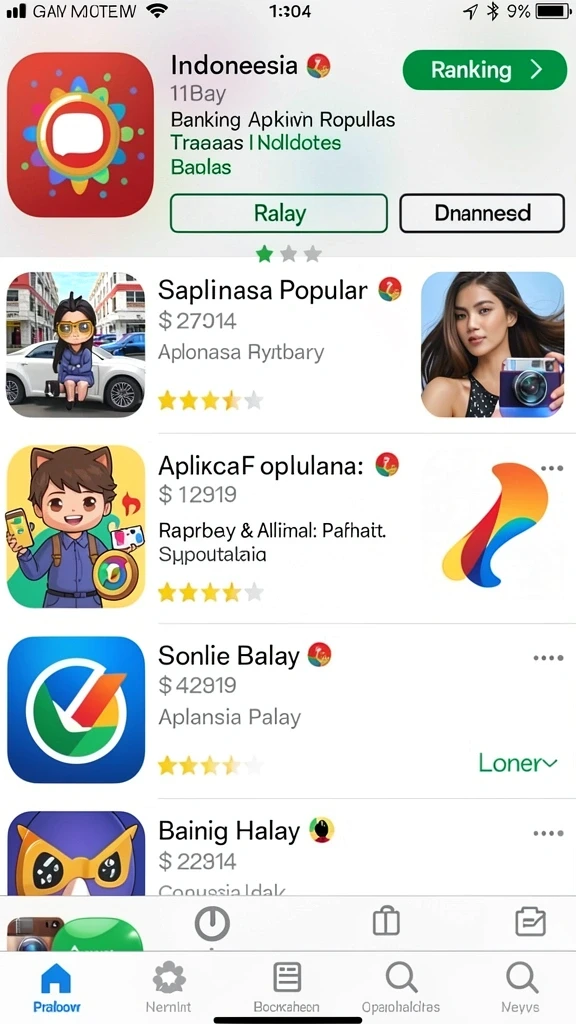Open the green Ranking button

click(485, 70)
